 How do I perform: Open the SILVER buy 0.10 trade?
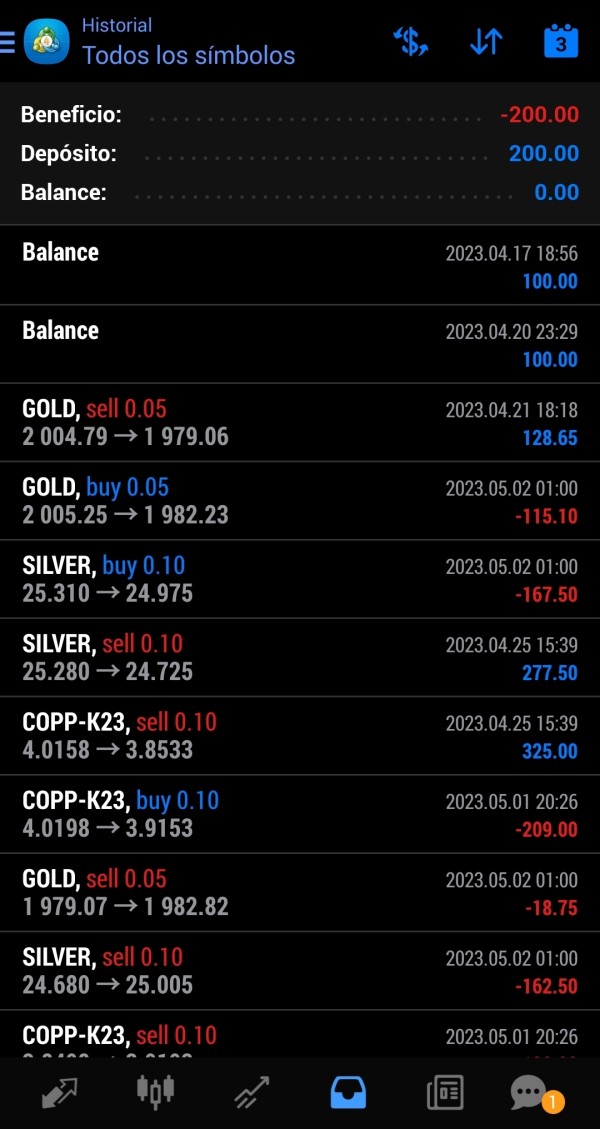tap(300, 579)
